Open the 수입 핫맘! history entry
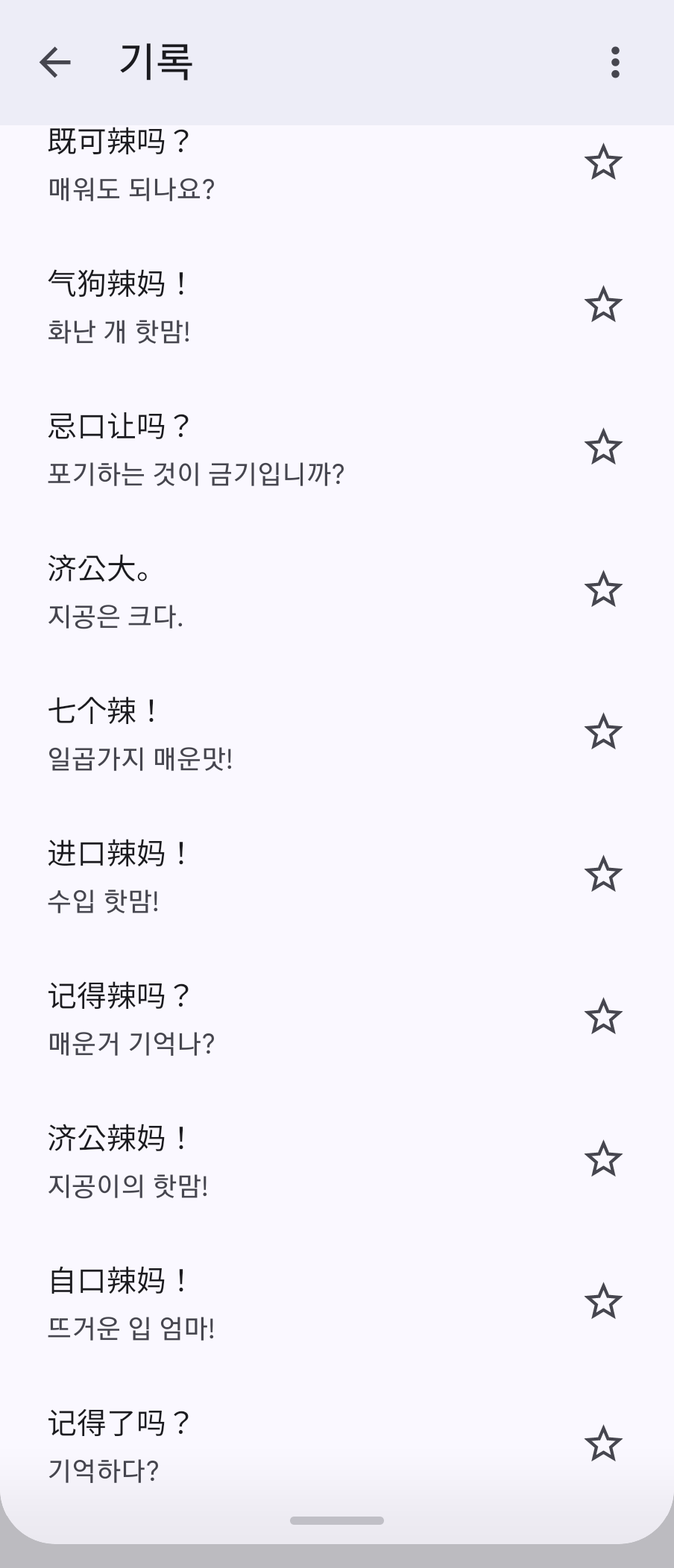The height and width of the screenshot is (1568, 674). 224,877
